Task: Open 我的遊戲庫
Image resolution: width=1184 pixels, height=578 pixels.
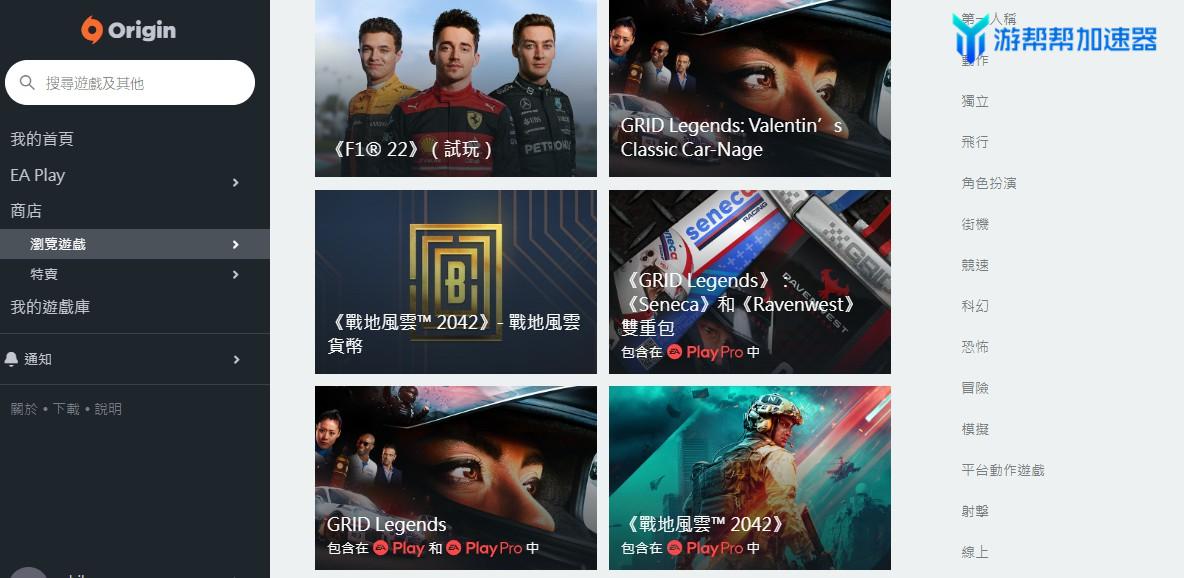Action: point(50,307)
